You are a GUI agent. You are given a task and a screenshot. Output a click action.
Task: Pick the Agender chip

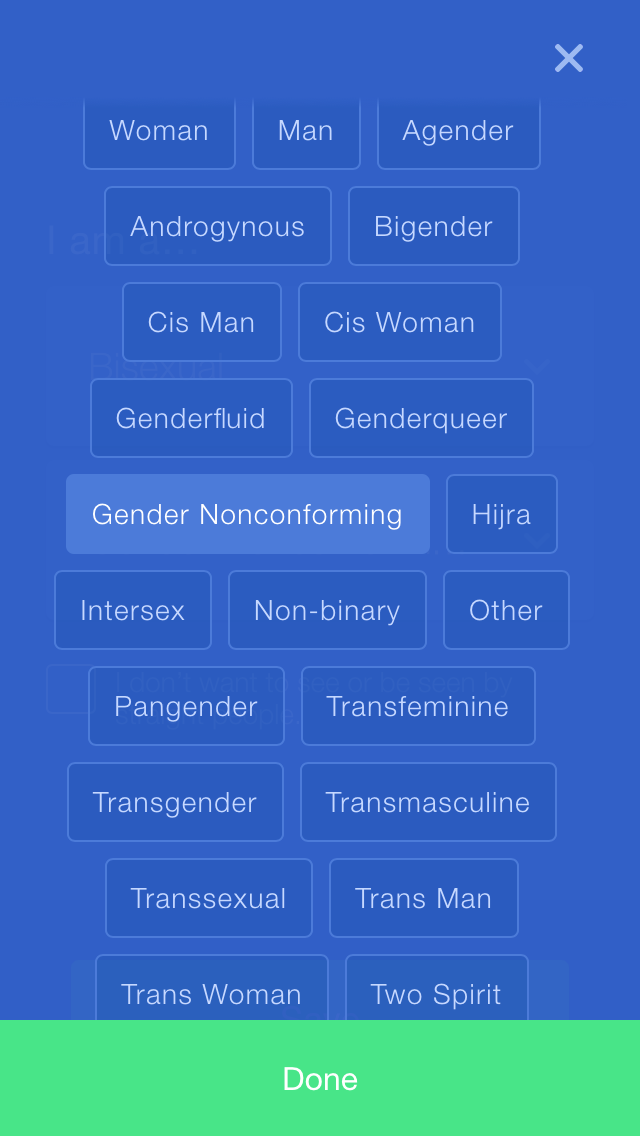click(x=458, y=131)
